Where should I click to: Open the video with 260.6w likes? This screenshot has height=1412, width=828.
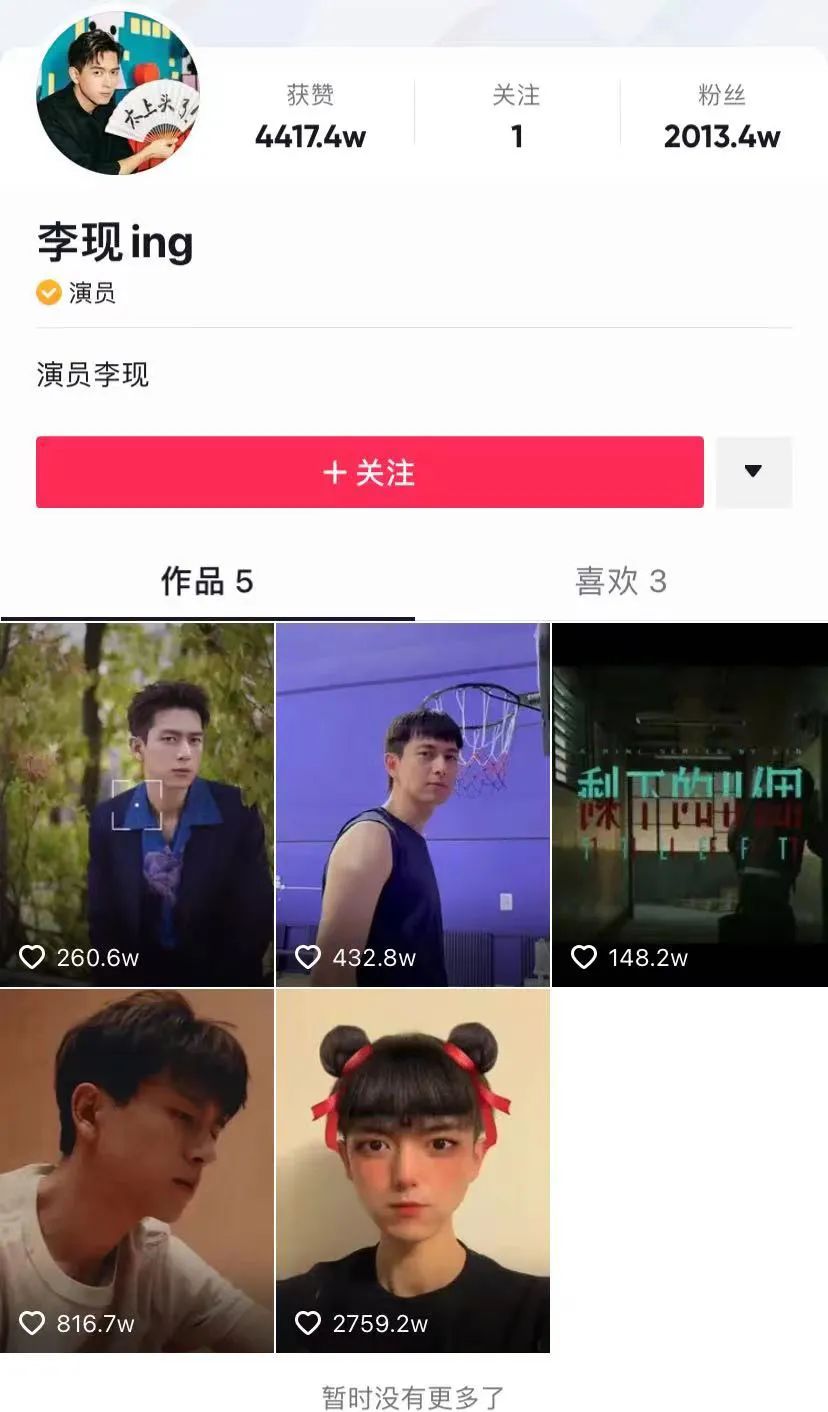(136, 804)
